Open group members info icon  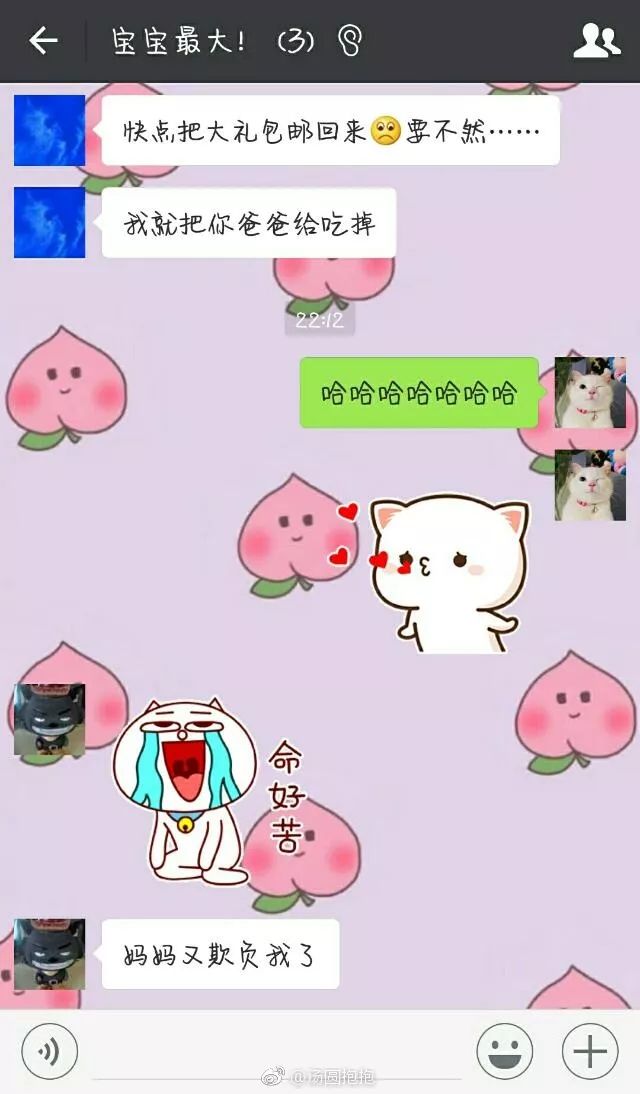(596, 41)
